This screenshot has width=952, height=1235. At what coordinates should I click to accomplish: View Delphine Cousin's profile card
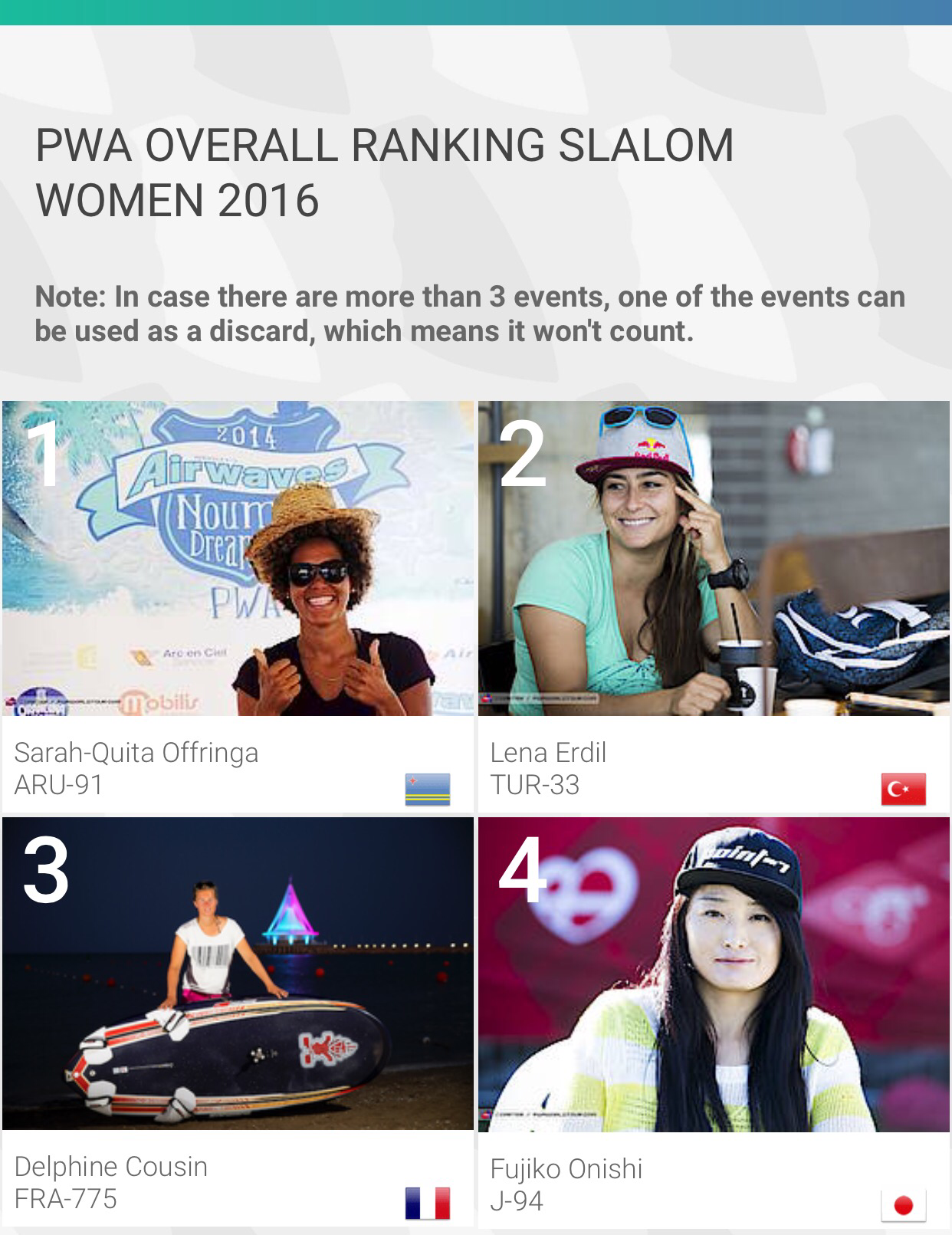point(238,1020)
